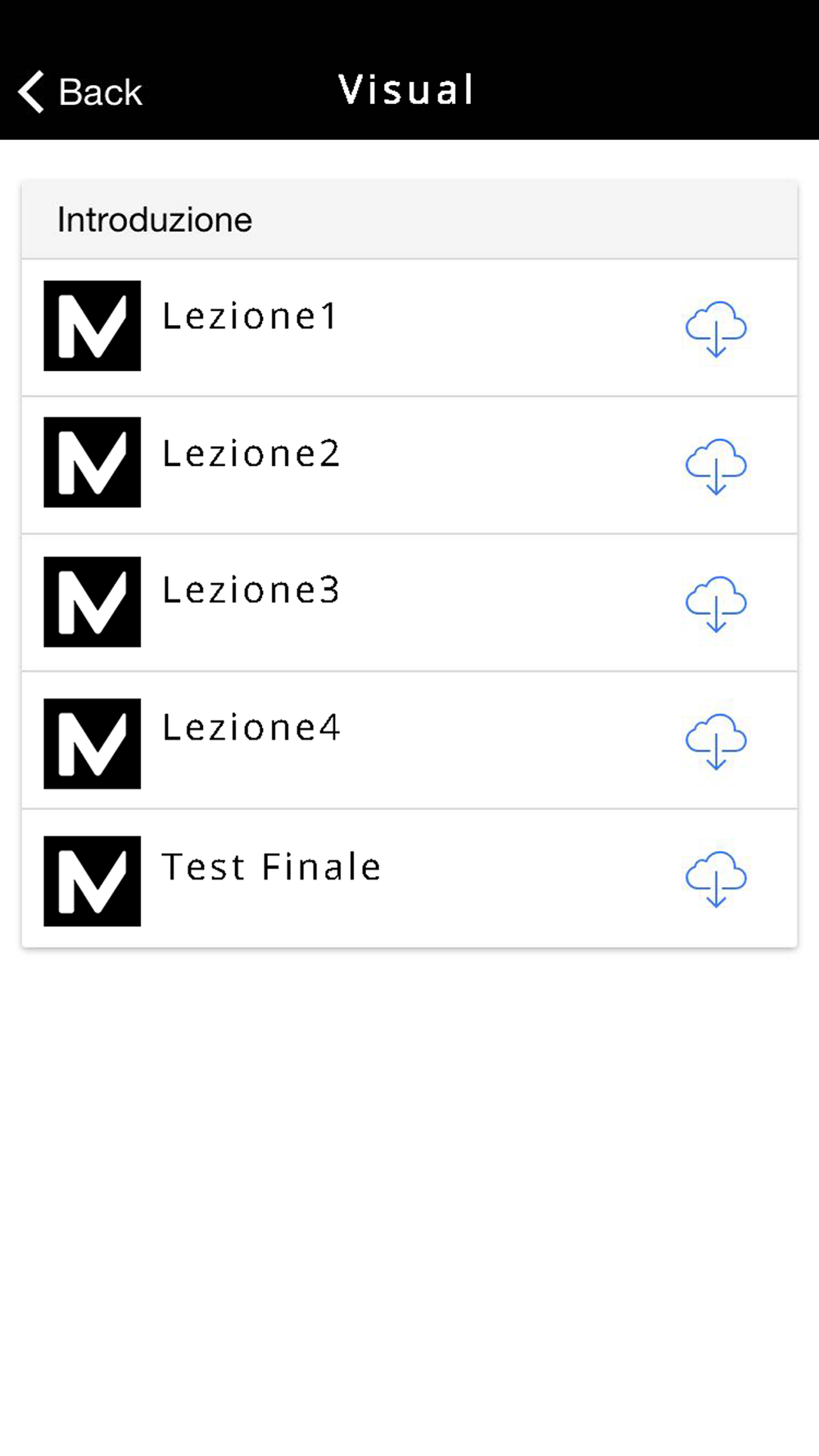
Task: Go back using the Back button
Action: 80,92
